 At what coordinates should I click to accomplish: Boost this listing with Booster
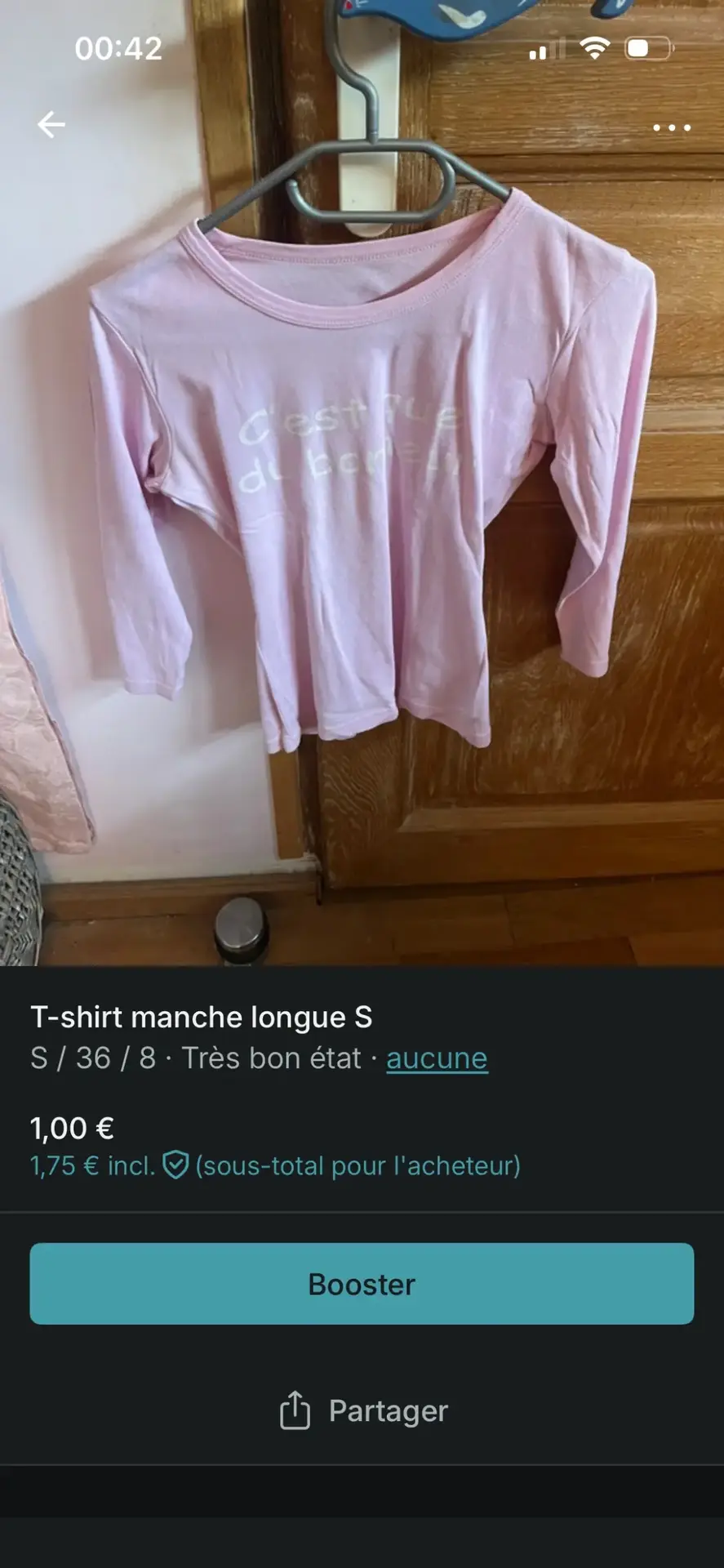click(362, 1284)
